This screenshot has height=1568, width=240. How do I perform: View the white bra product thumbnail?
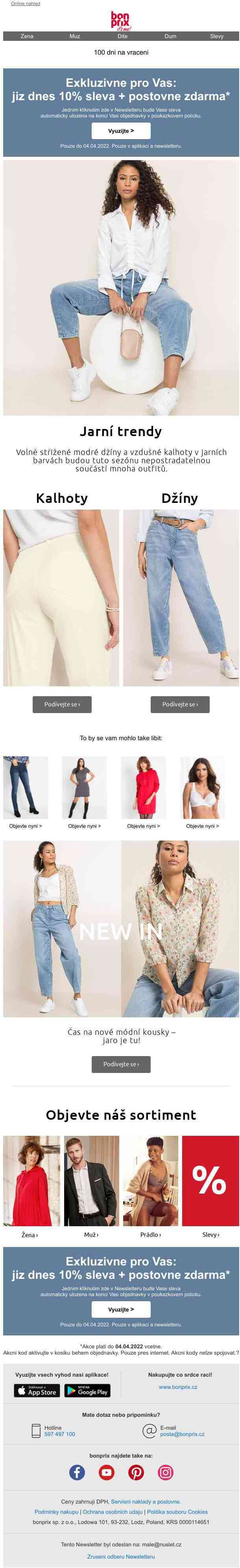tap(202, 788)
